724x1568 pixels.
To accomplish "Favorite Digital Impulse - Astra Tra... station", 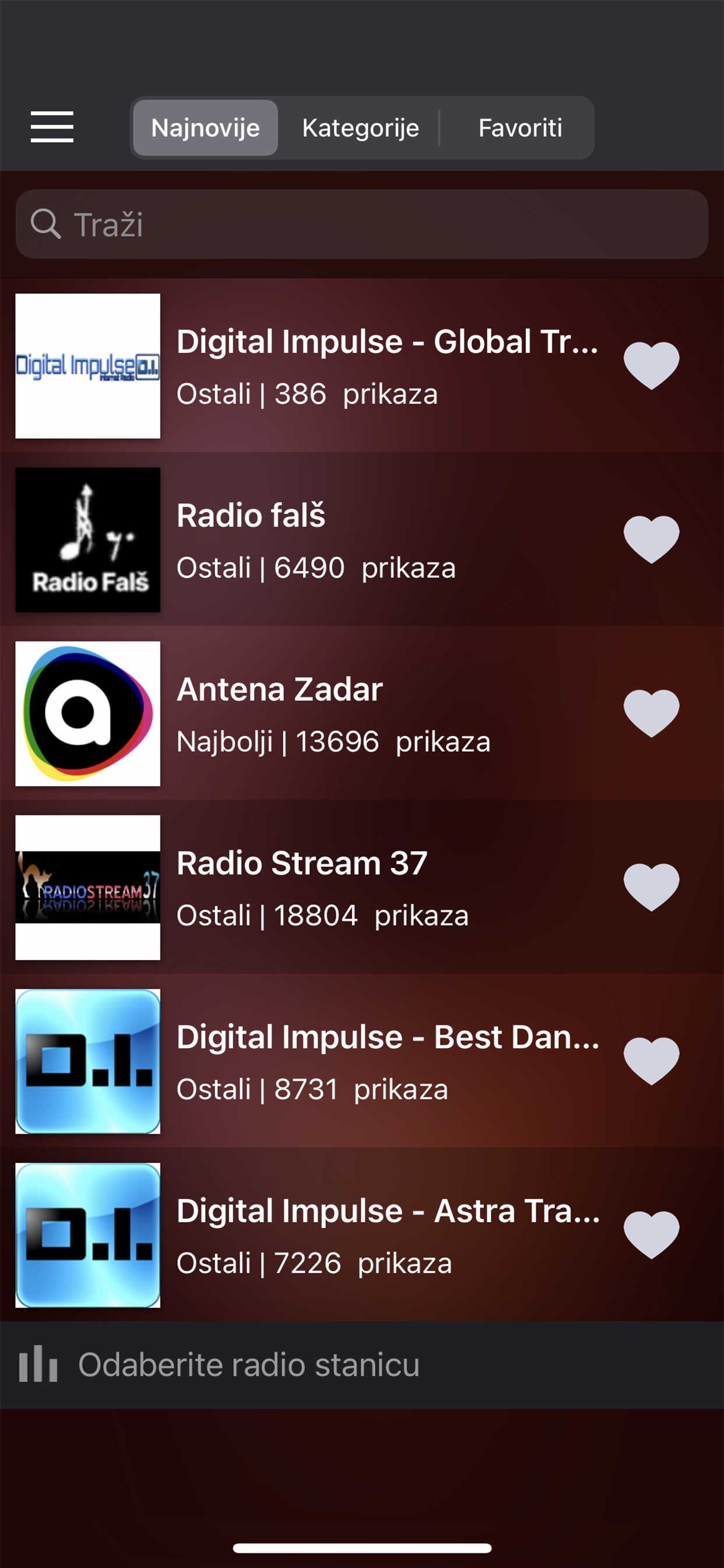I will (651, 1235).
